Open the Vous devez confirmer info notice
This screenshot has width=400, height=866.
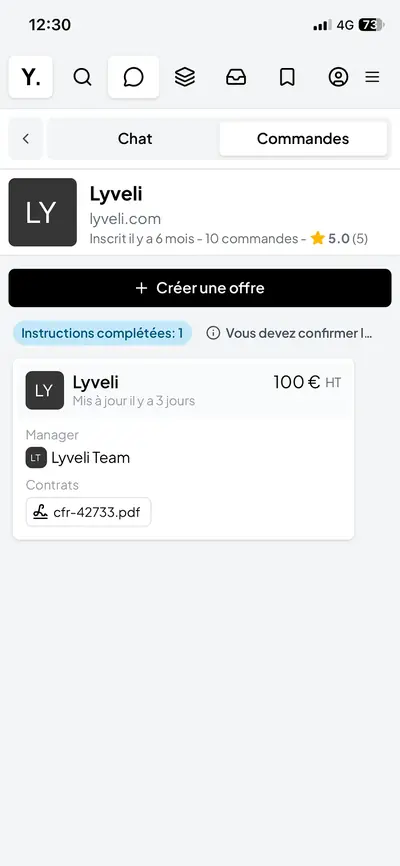pyautogui.click(x=290, y=333)
